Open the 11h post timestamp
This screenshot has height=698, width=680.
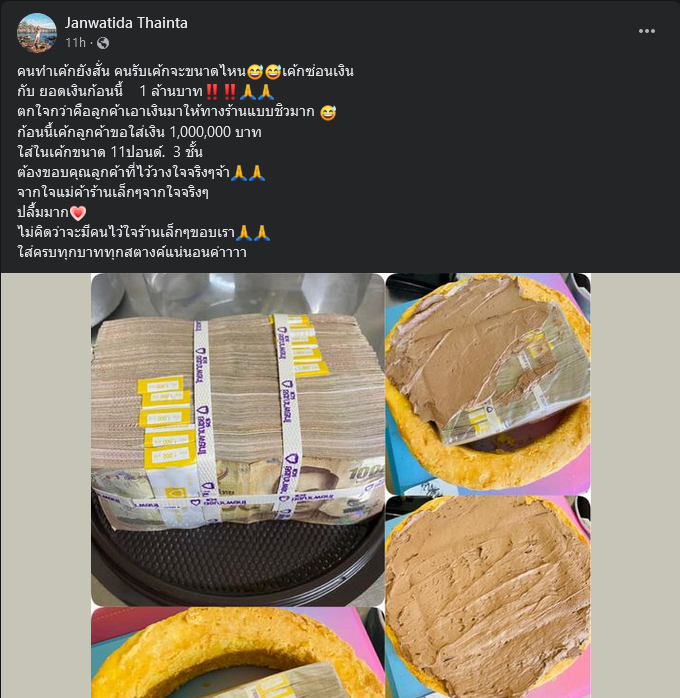75,43
